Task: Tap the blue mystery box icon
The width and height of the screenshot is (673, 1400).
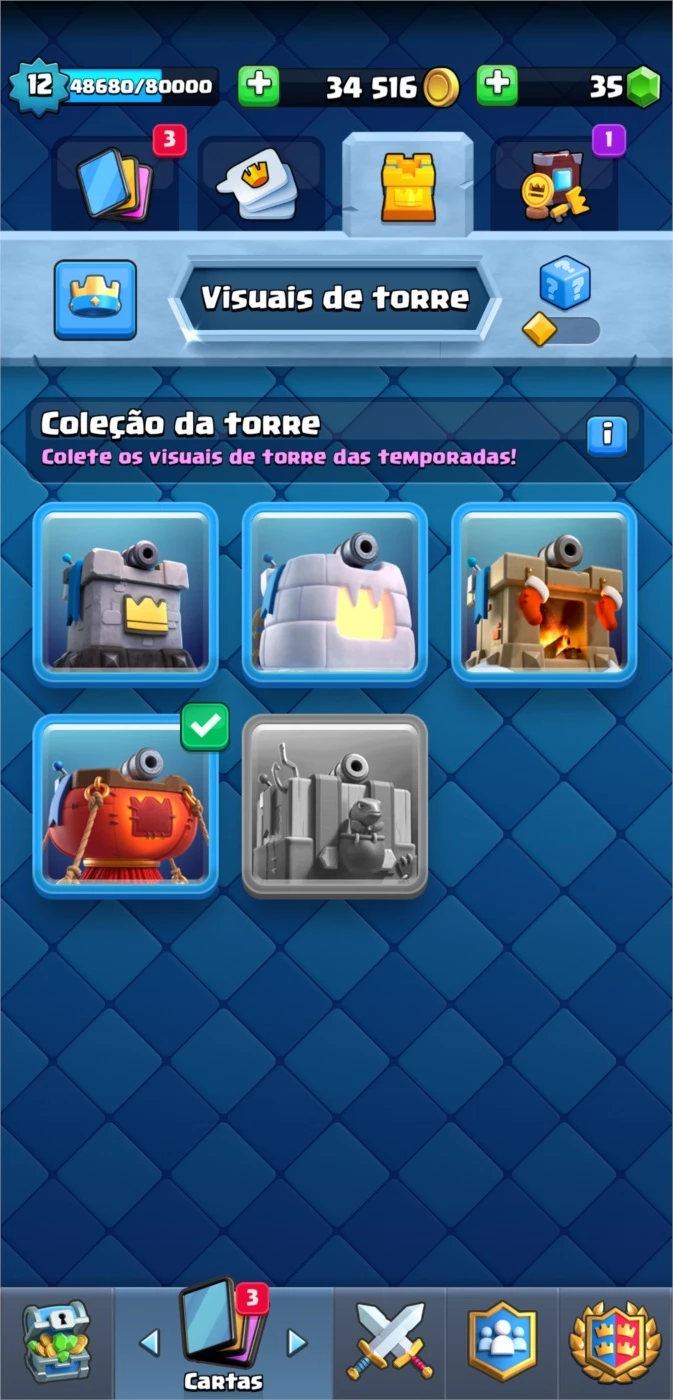Action: coord(565,283)
